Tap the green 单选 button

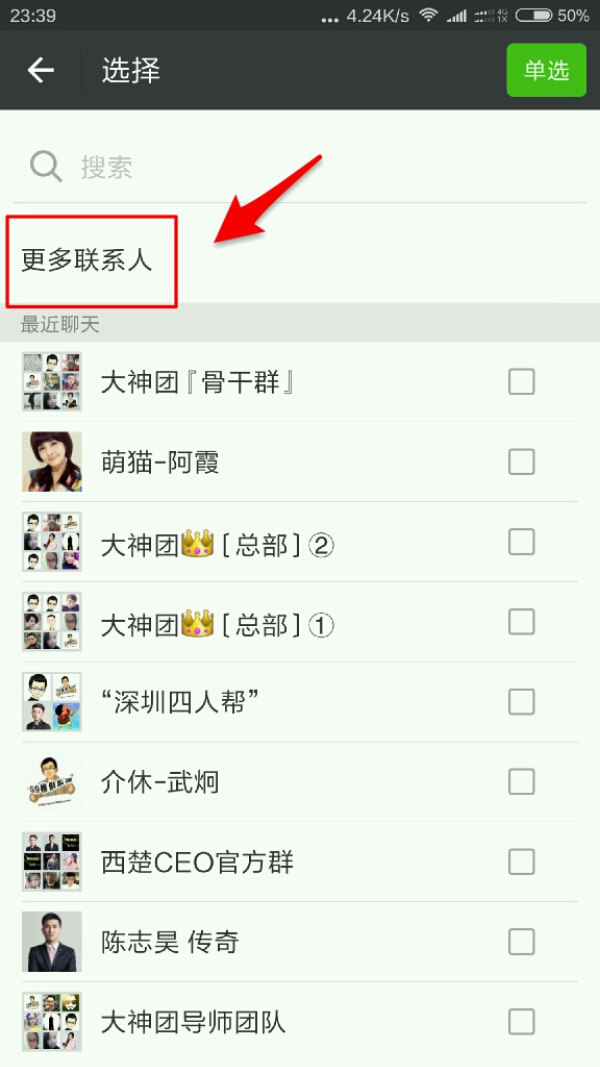pyautogui.click(x=546, y=70)
